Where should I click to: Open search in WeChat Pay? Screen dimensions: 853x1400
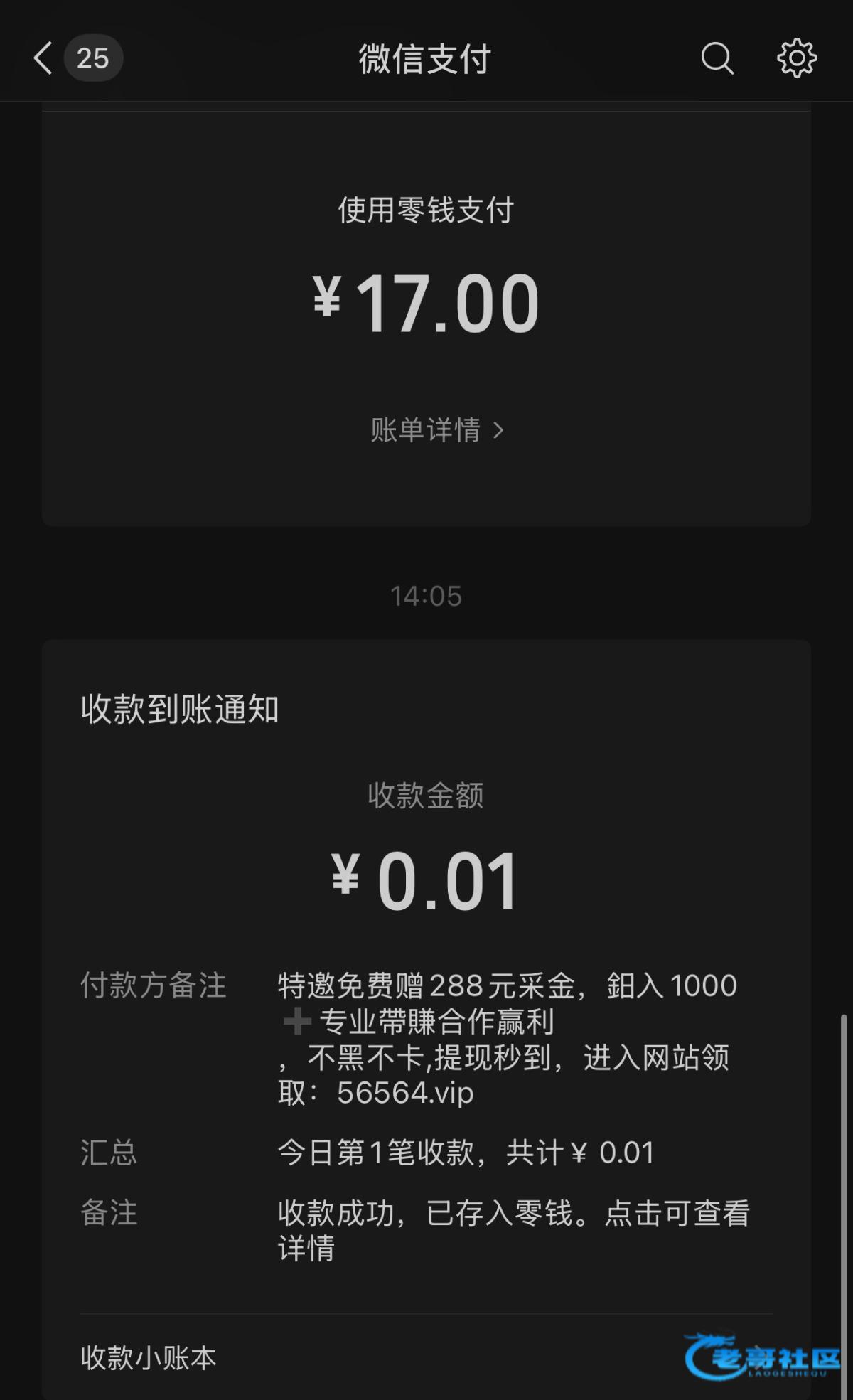click(x=717, y=58)
